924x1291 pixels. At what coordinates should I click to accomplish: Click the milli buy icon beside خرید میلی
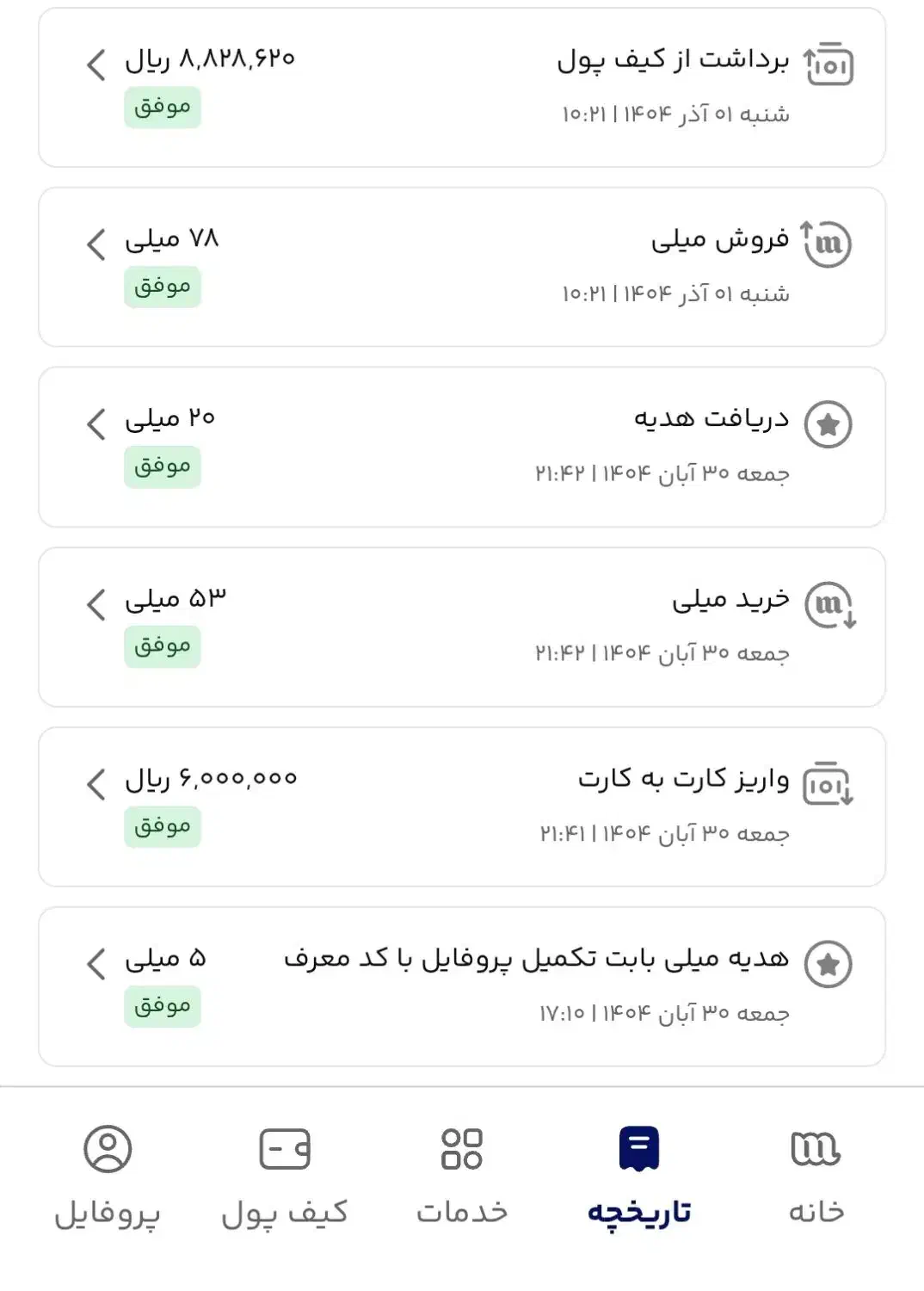tap(828, 605)
